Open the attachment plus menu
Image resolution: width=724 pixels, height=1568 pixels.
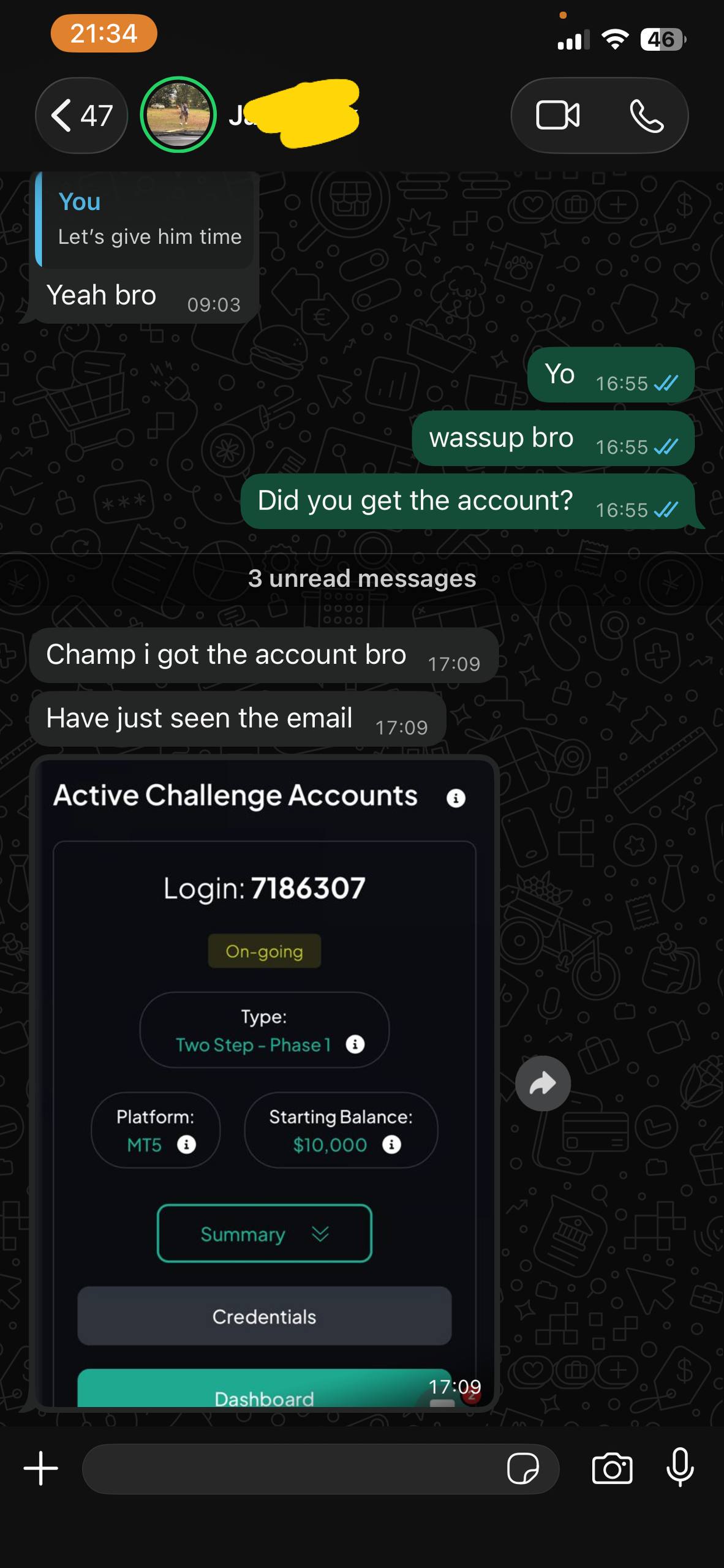(41, 1468)
